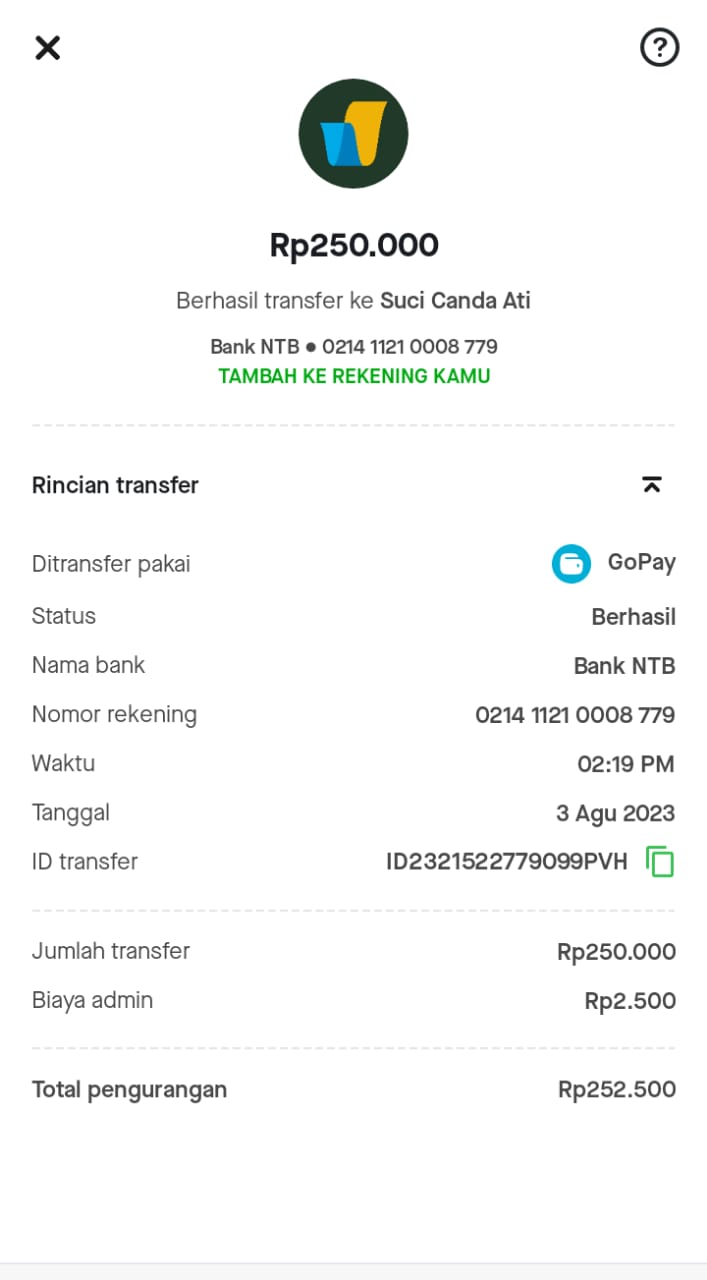This screenshot has width=707, height=1280.
Task: Open the help question mark icon
Action: pos(660,48)
